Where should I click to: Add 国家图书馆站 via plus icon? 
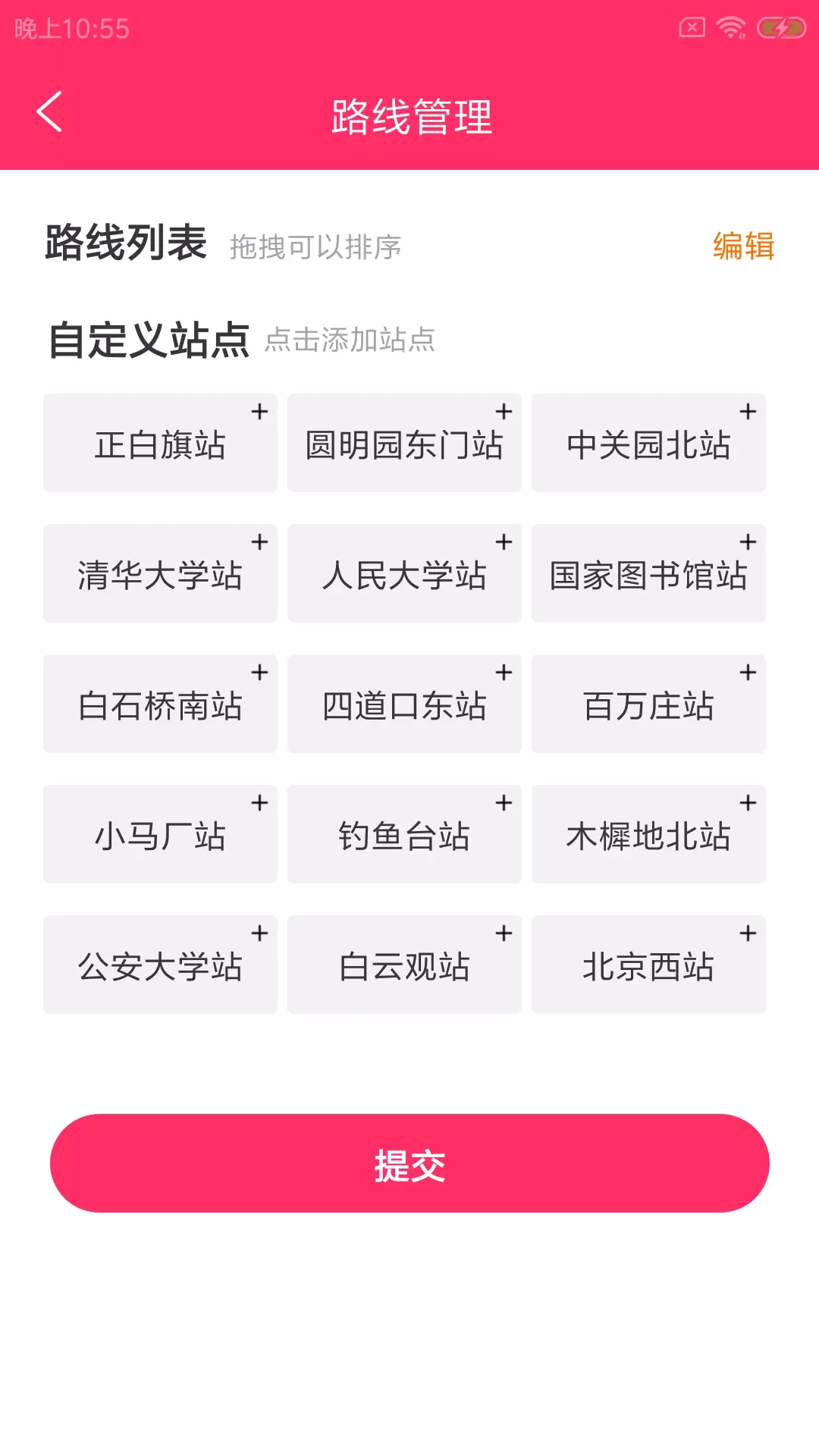[748, 543]
